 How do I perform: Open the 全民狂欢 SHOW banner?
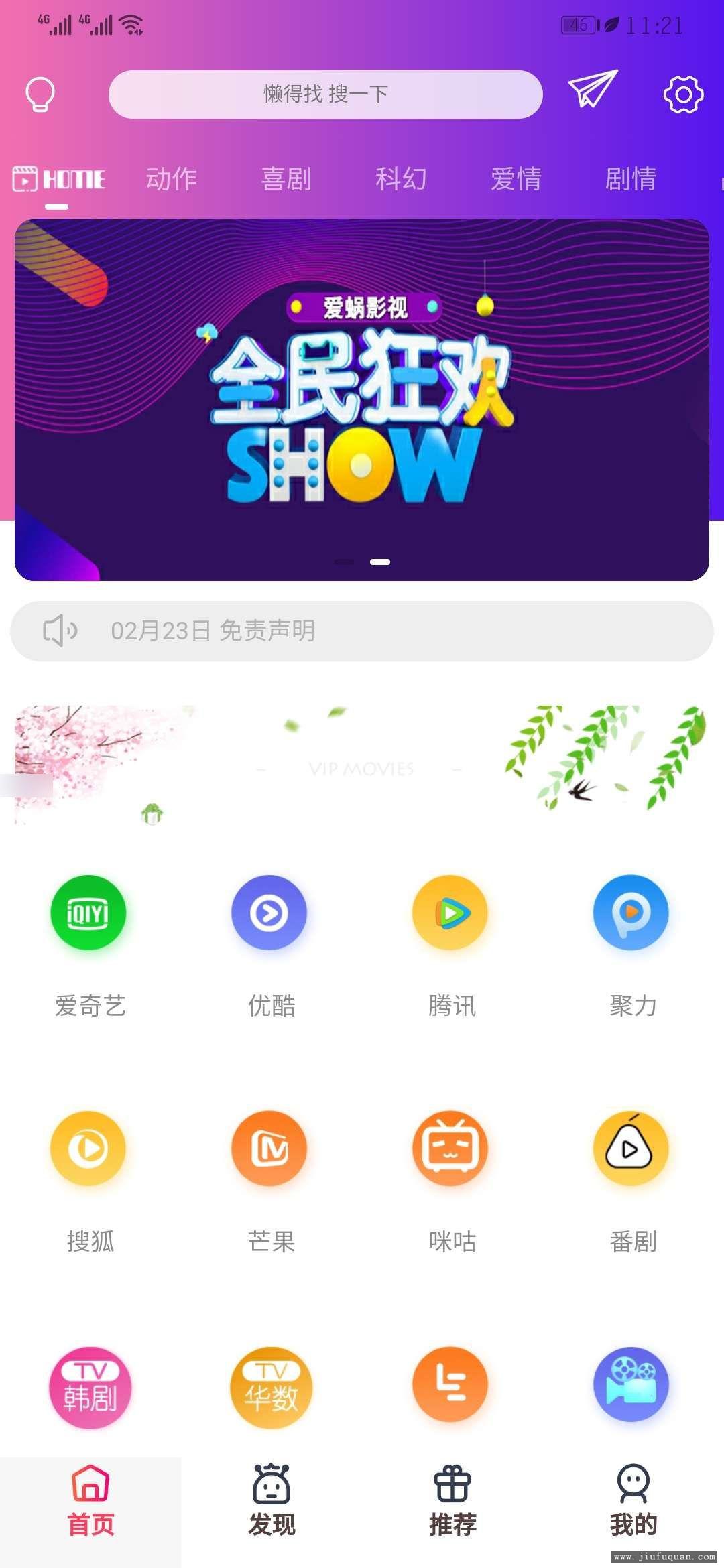[x=362, y=400]
